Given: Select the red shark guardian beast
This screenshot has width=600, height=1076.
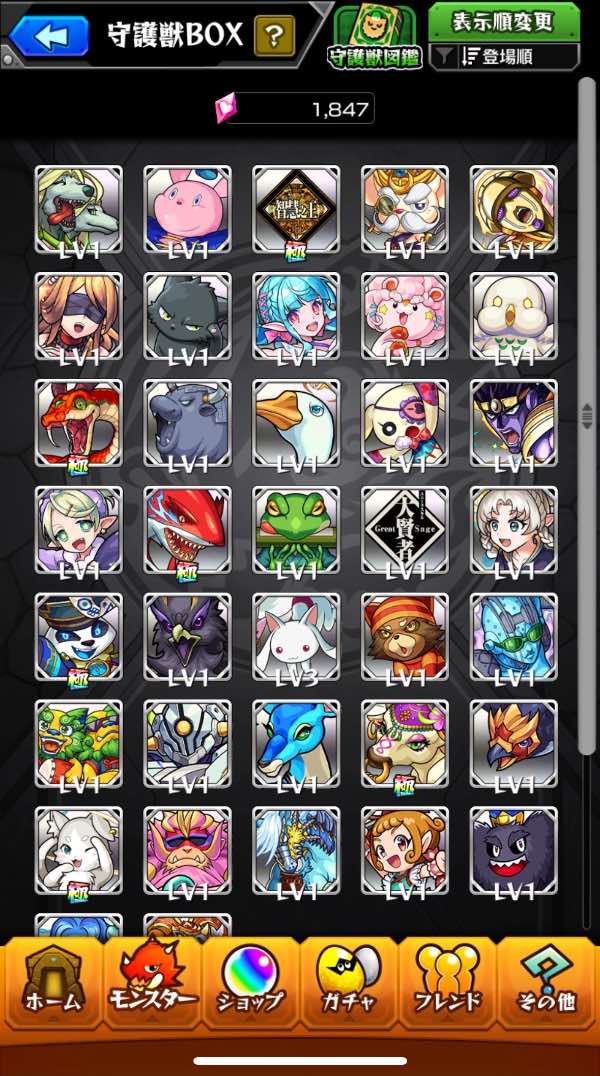Looking at the screenshot, I should [187, 530].
